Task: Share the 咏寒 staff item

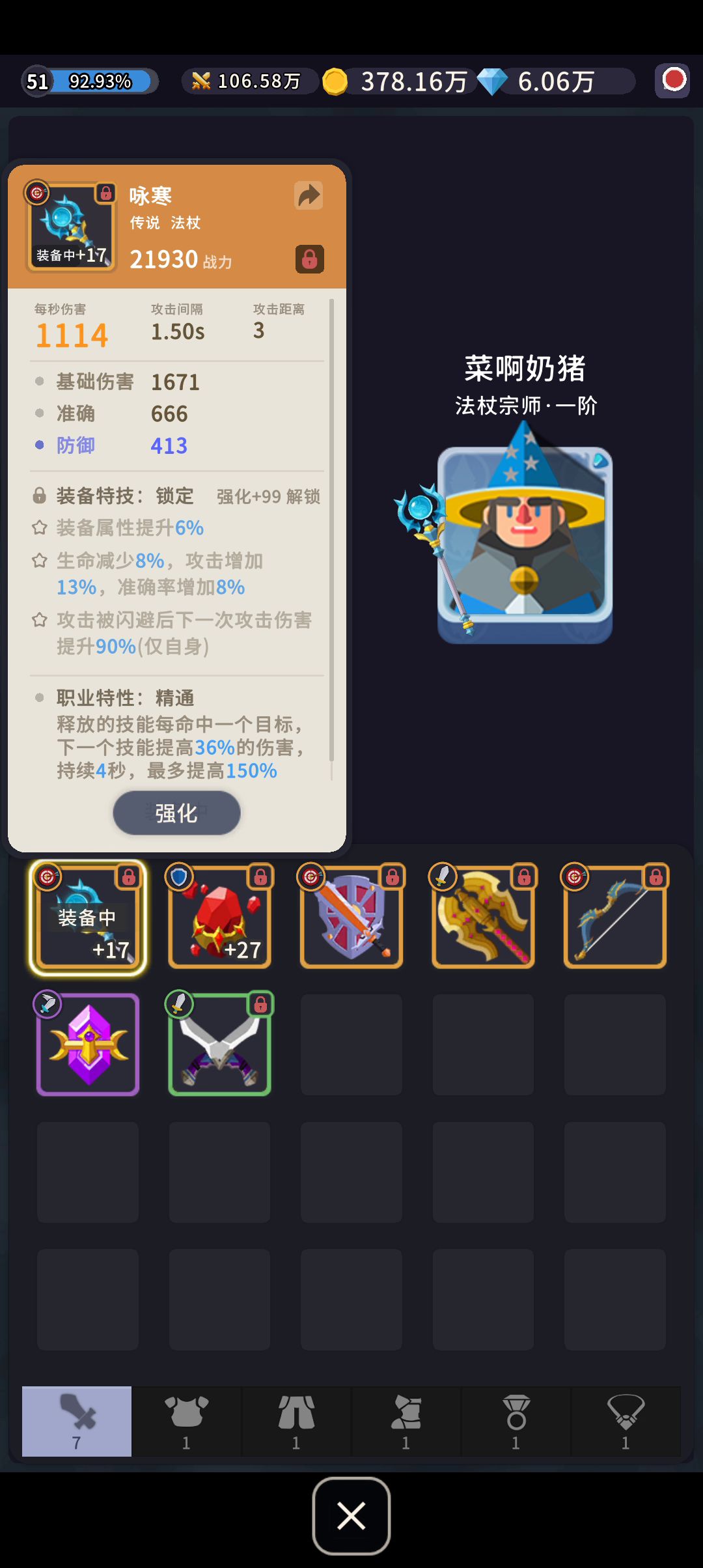Action: click(309, 195)
